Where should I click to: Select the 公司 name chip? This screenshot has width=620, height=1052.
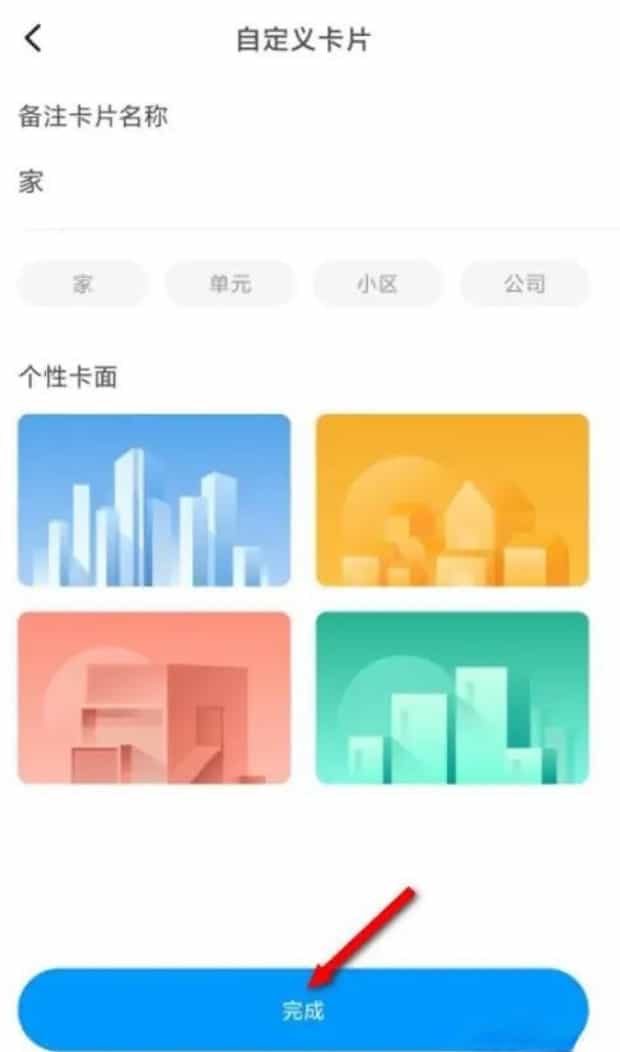tap(524, 284)
